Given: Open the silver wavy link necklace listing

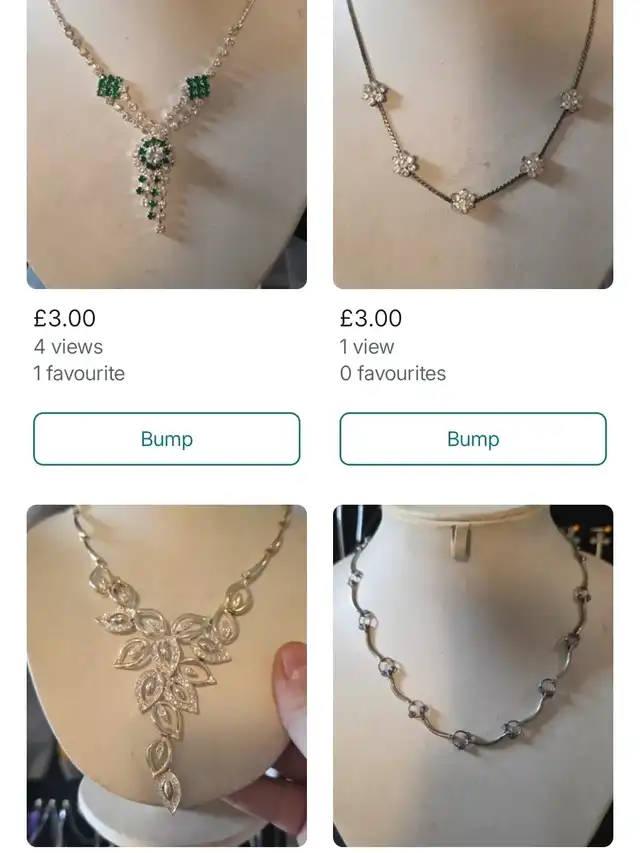Looking at the screenshot, I should 472,675.
